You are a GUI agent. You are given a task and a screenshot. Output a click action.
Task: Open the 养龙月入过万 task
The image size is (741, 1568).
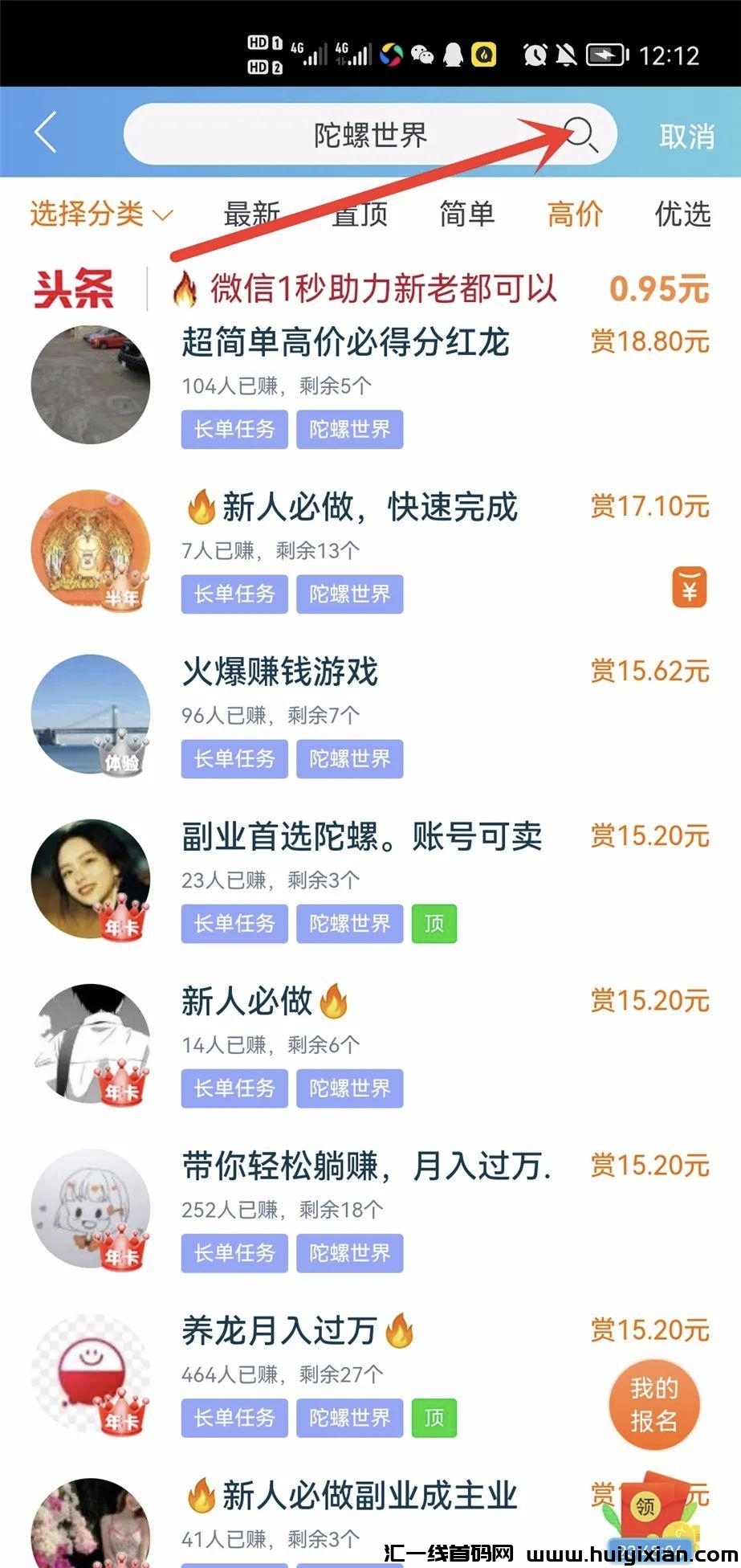point(279,1331)
